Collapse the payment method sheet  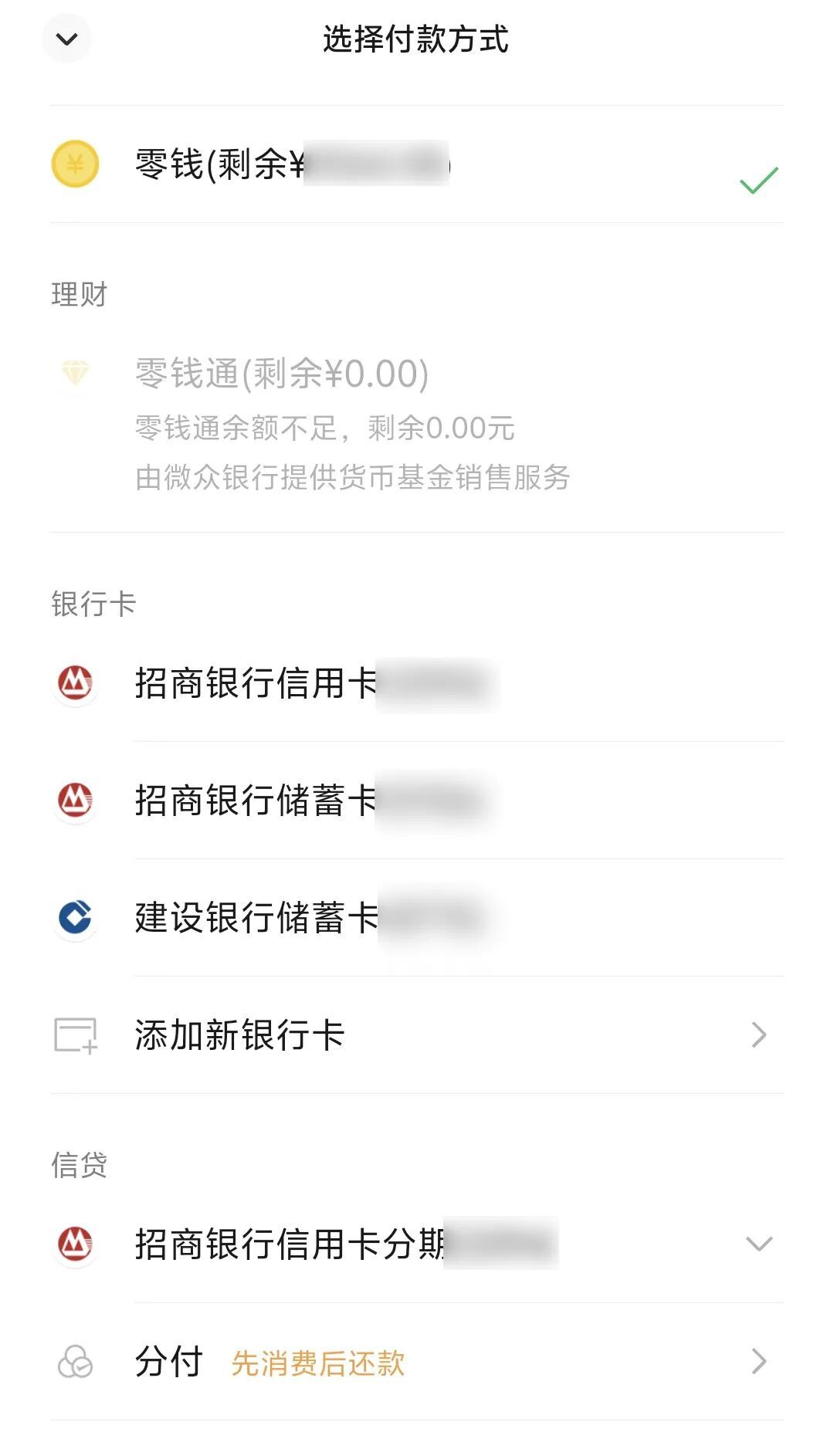pyautogui.click(x=67, y=39)
